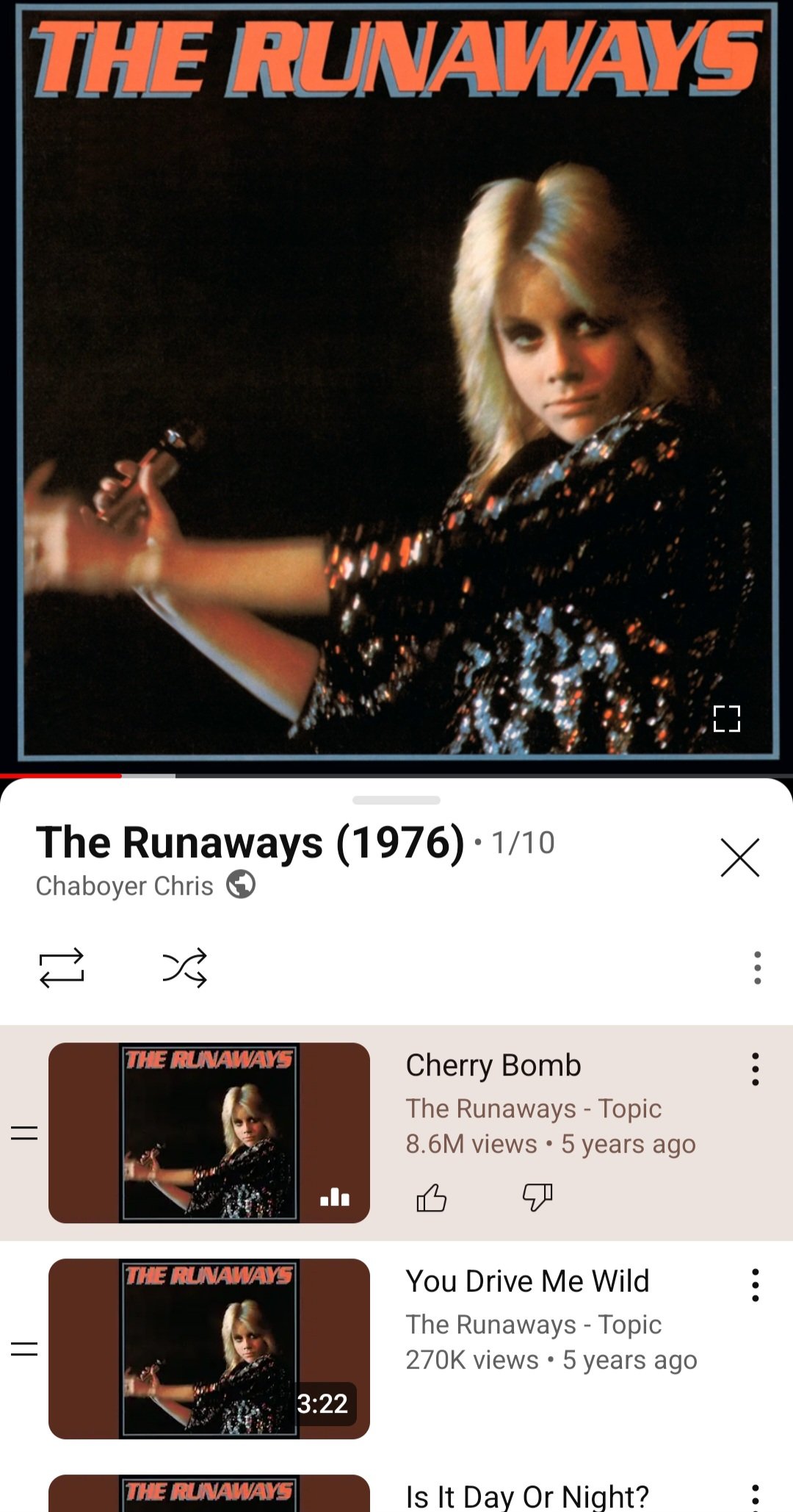Open options for You Drive Me Wild
This screenshot has width=793, height=1512.
755,1285
